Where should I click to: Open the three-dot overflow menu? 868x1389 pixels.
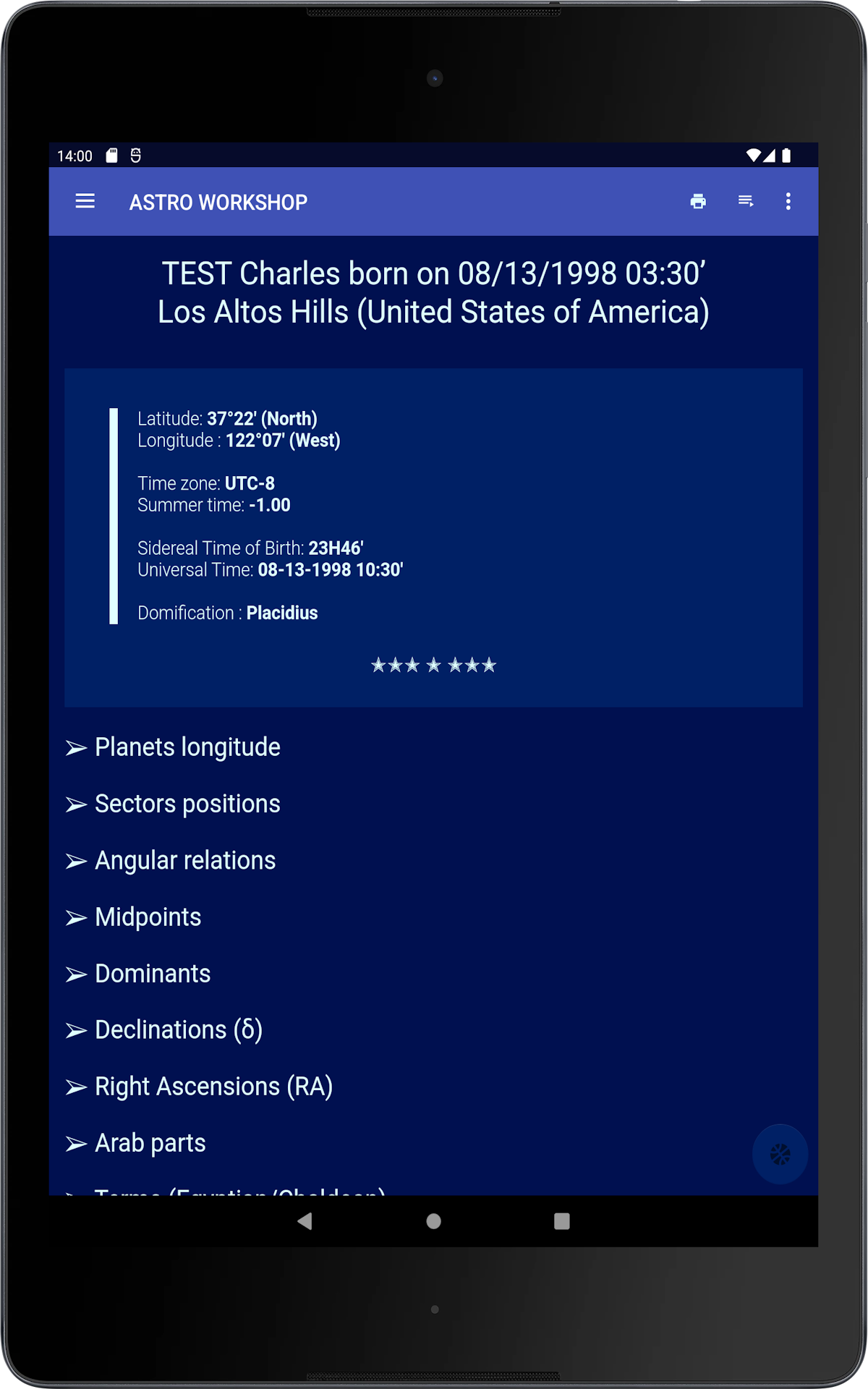(788, 201)
